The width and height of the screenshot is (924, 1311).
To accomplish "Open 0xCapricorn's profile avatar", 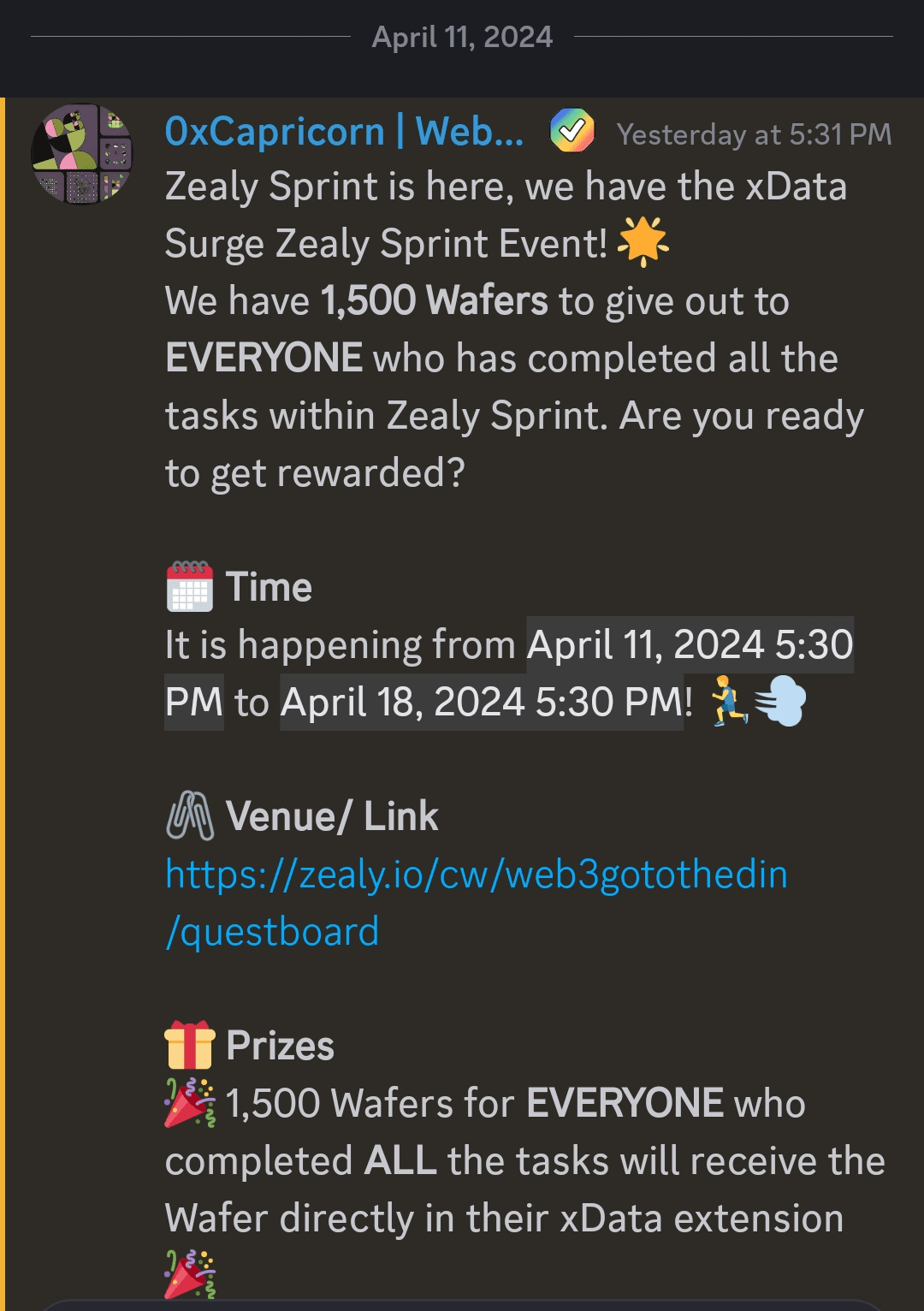I will (82, 154).
